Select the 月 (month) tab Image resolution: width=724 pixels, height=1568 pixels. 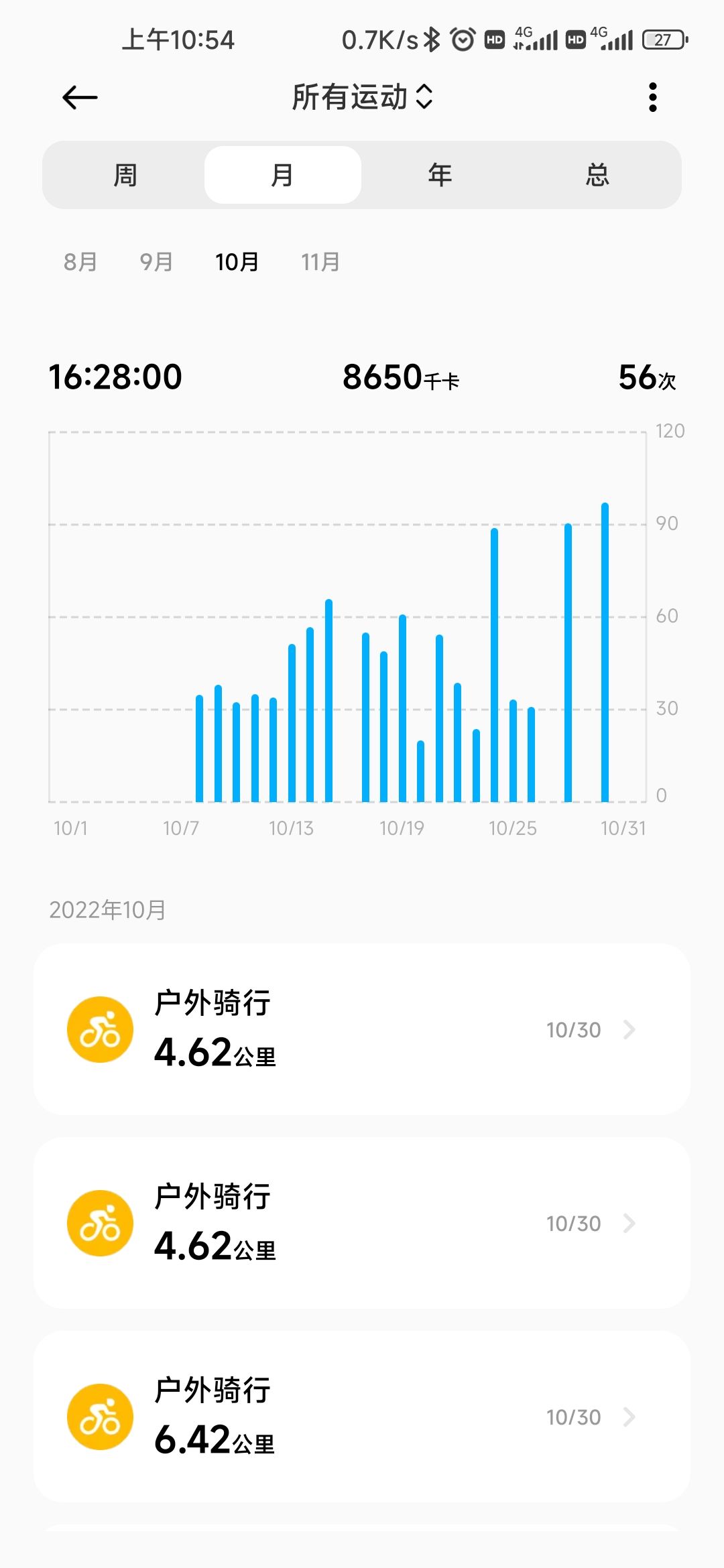(282, 176)
